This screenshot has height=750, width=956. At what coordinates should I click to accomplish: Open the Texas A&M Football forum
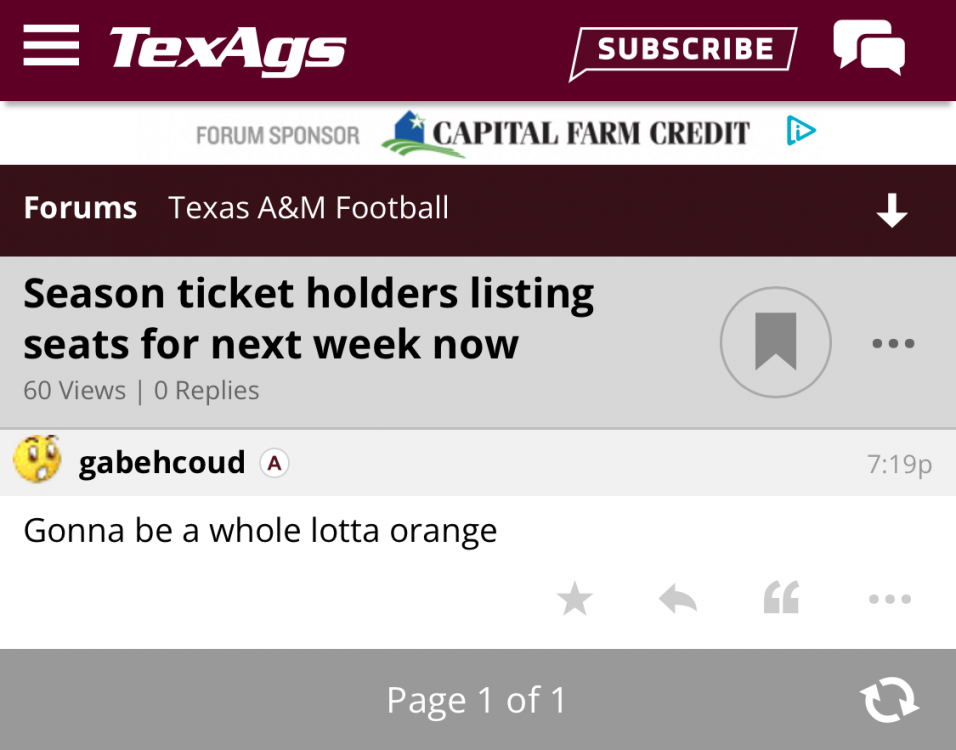coord(308,208)
